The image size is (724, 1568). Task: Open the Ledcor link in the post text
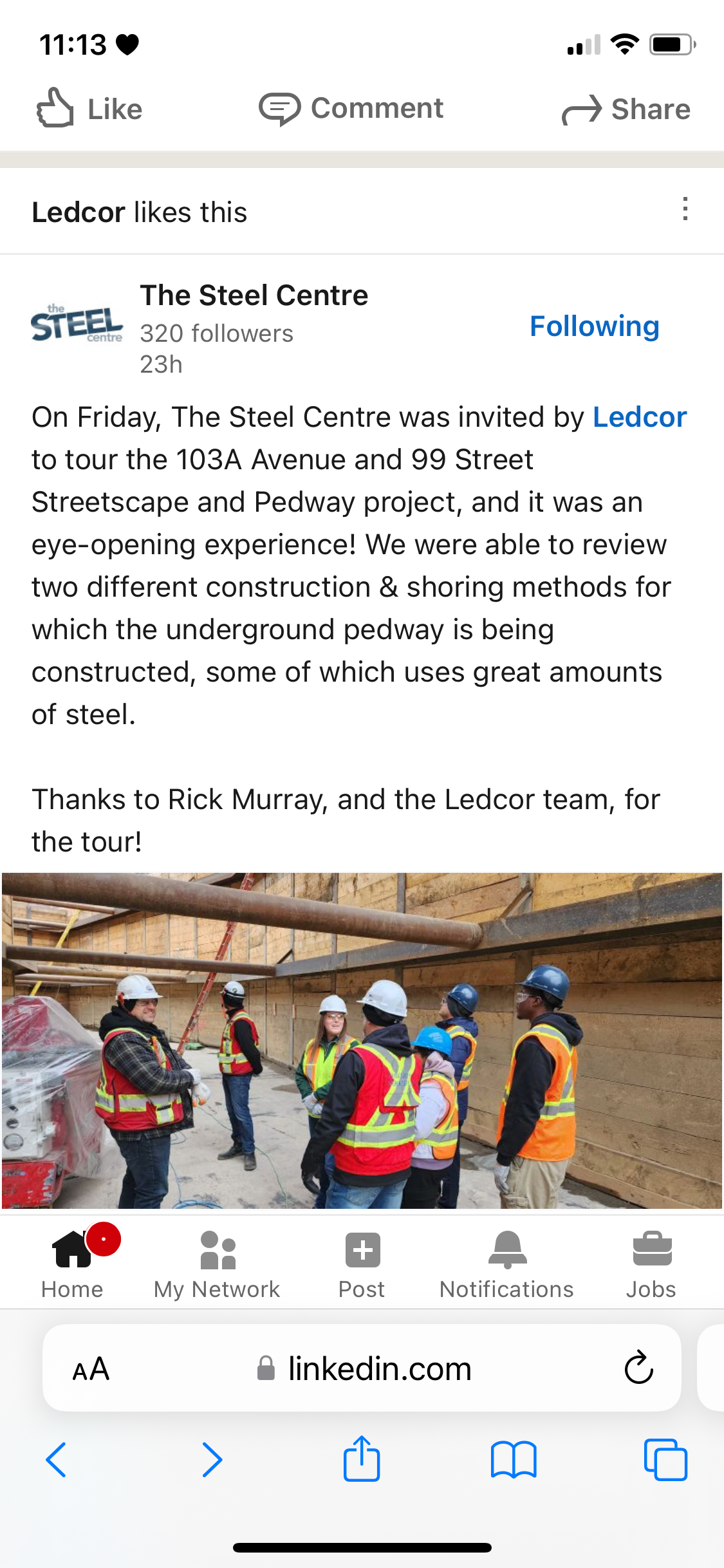click(640, 417)
